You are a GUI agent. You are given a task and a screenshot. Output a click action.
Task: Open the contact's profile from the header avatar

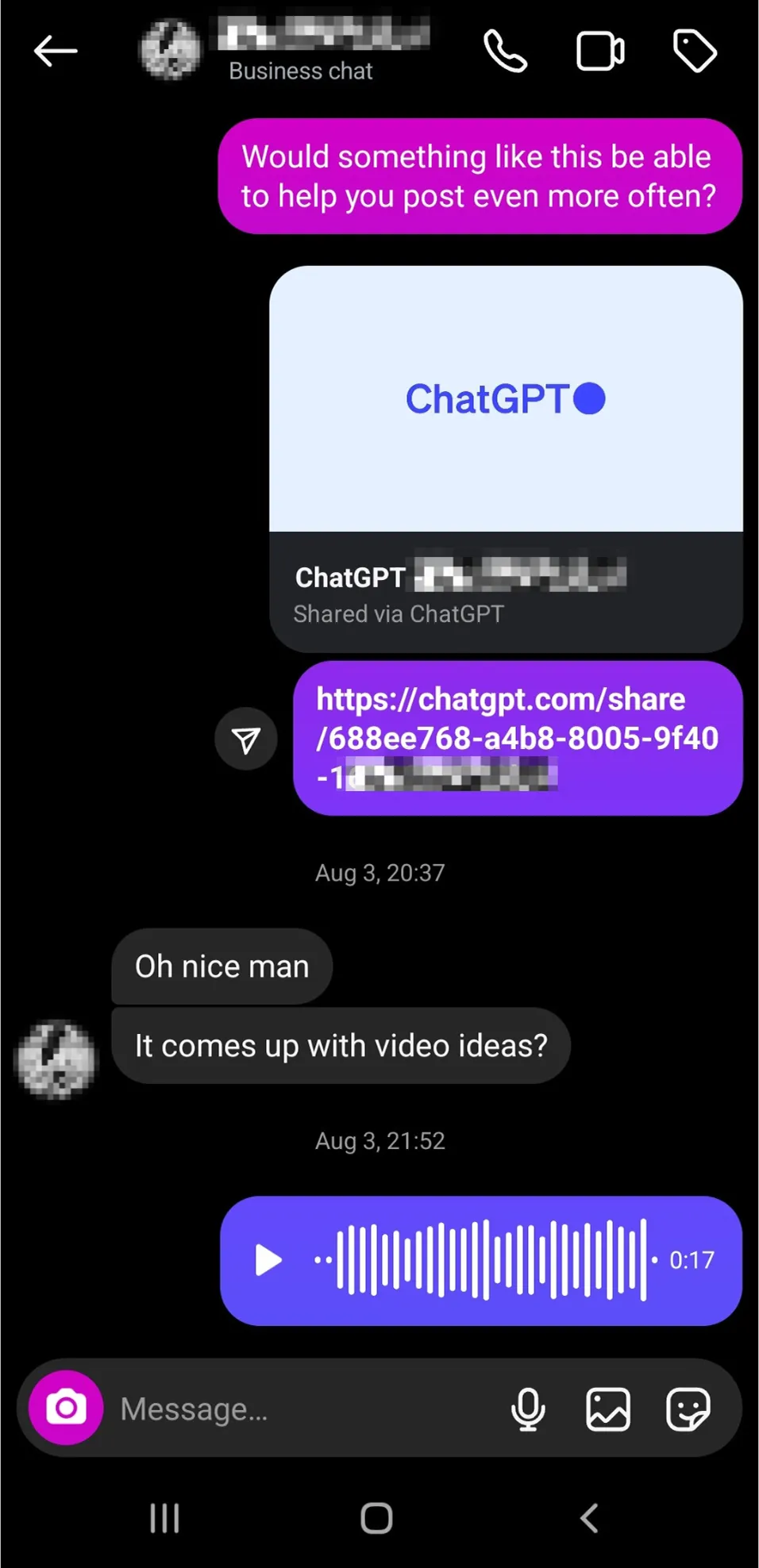coord(169,50)
